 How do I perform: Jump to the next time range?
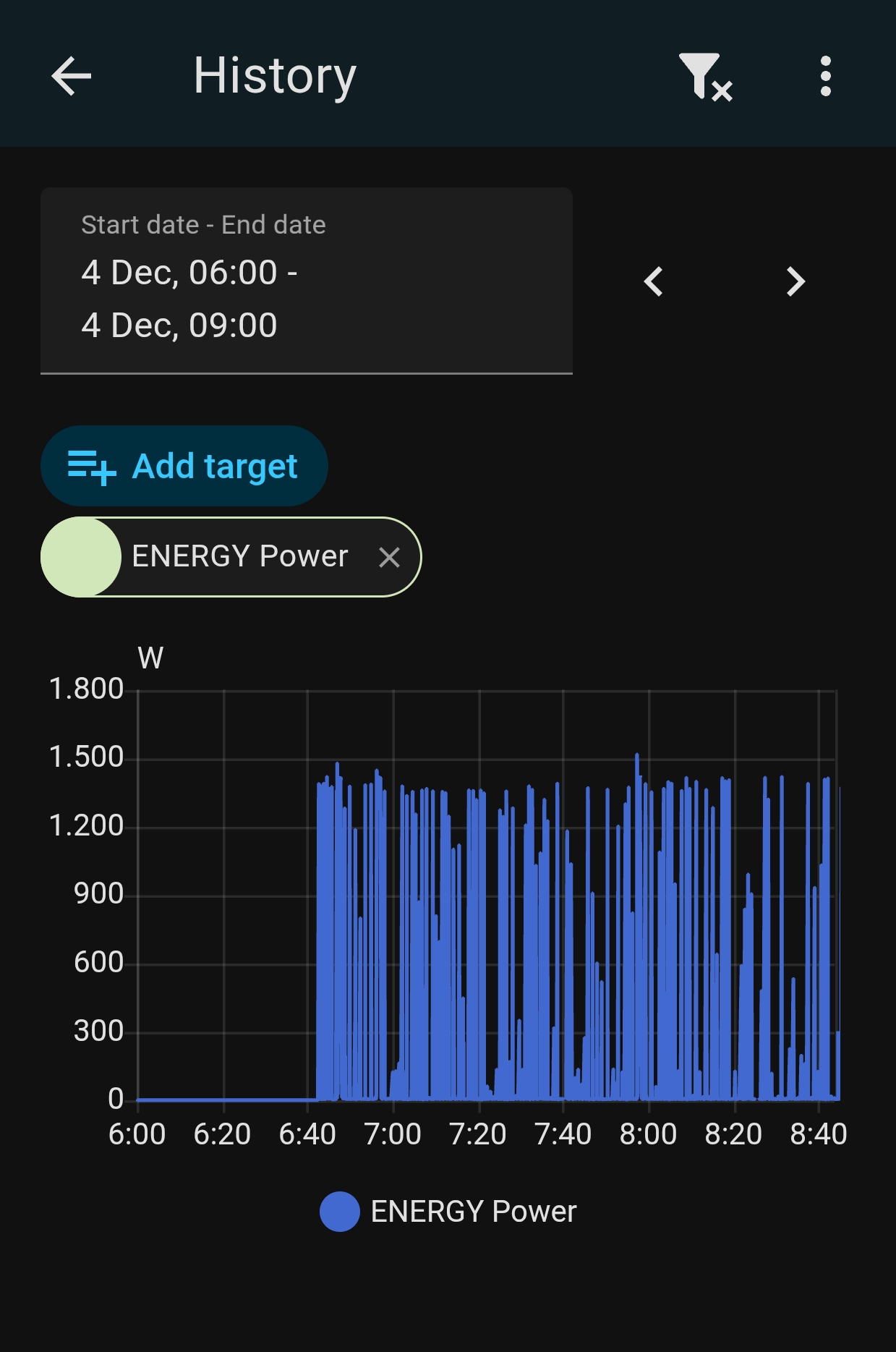coord(795,281)
